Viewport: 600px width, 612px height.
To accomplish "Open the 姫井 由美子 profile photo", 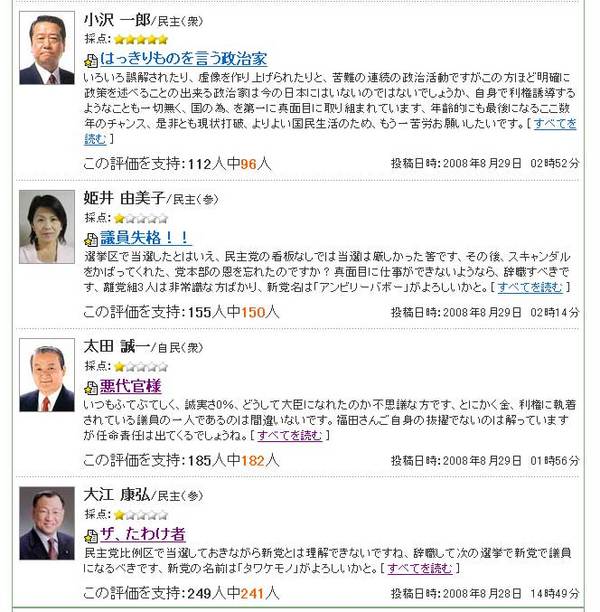I will tap(46, 226).
